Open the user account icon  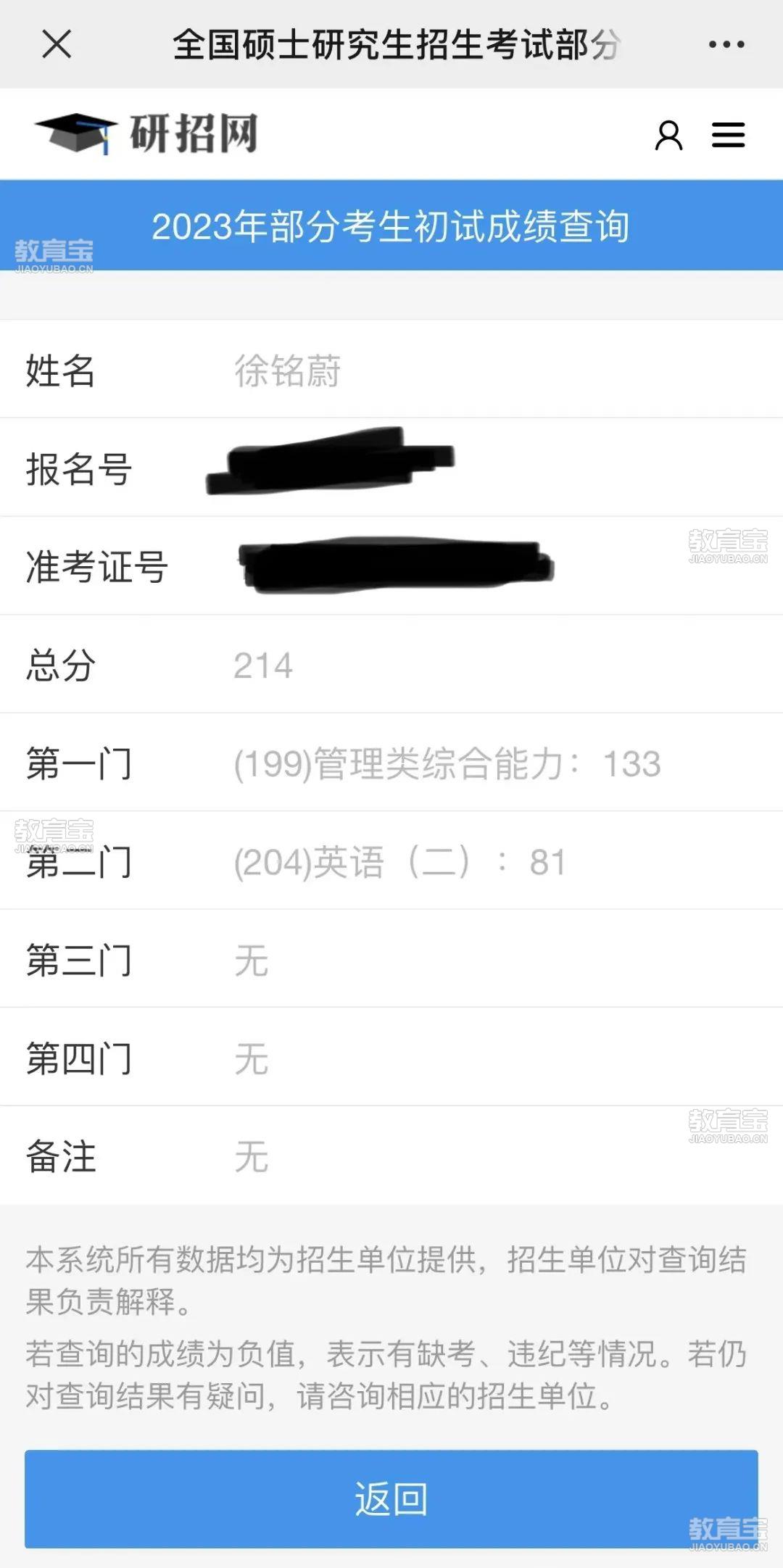coord(668,135)
